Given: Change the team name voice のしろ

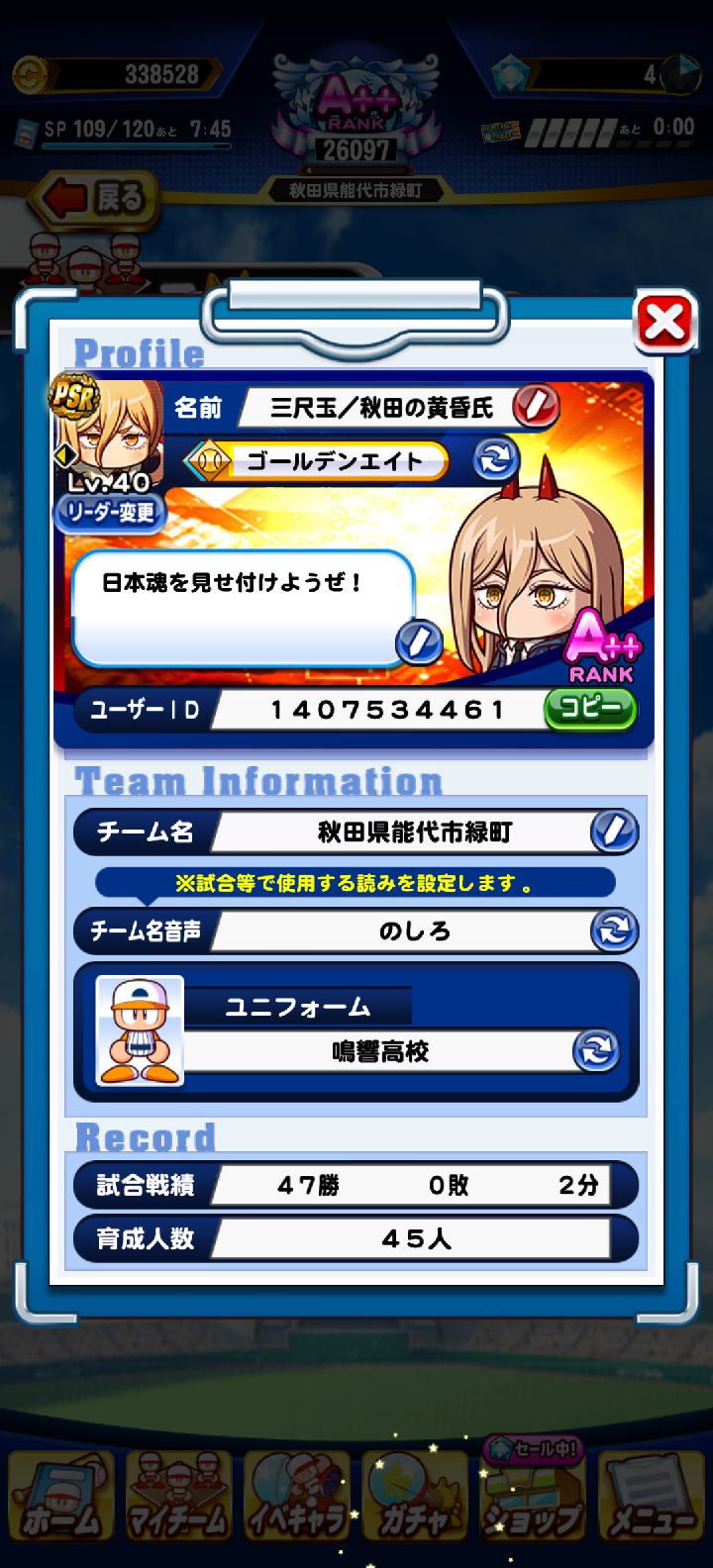Looking at the screenshot, I should click(x=613, y=931).
